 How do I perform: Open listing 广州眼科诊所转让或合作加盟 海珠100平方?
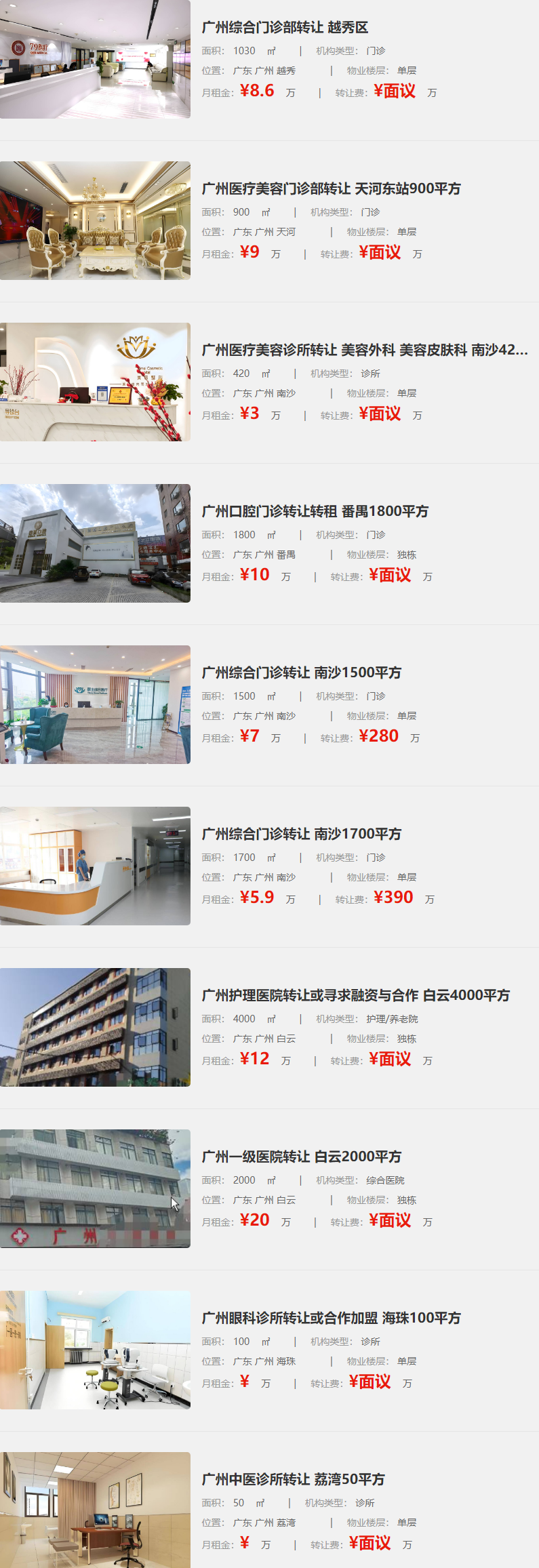tap(331, 1318)
